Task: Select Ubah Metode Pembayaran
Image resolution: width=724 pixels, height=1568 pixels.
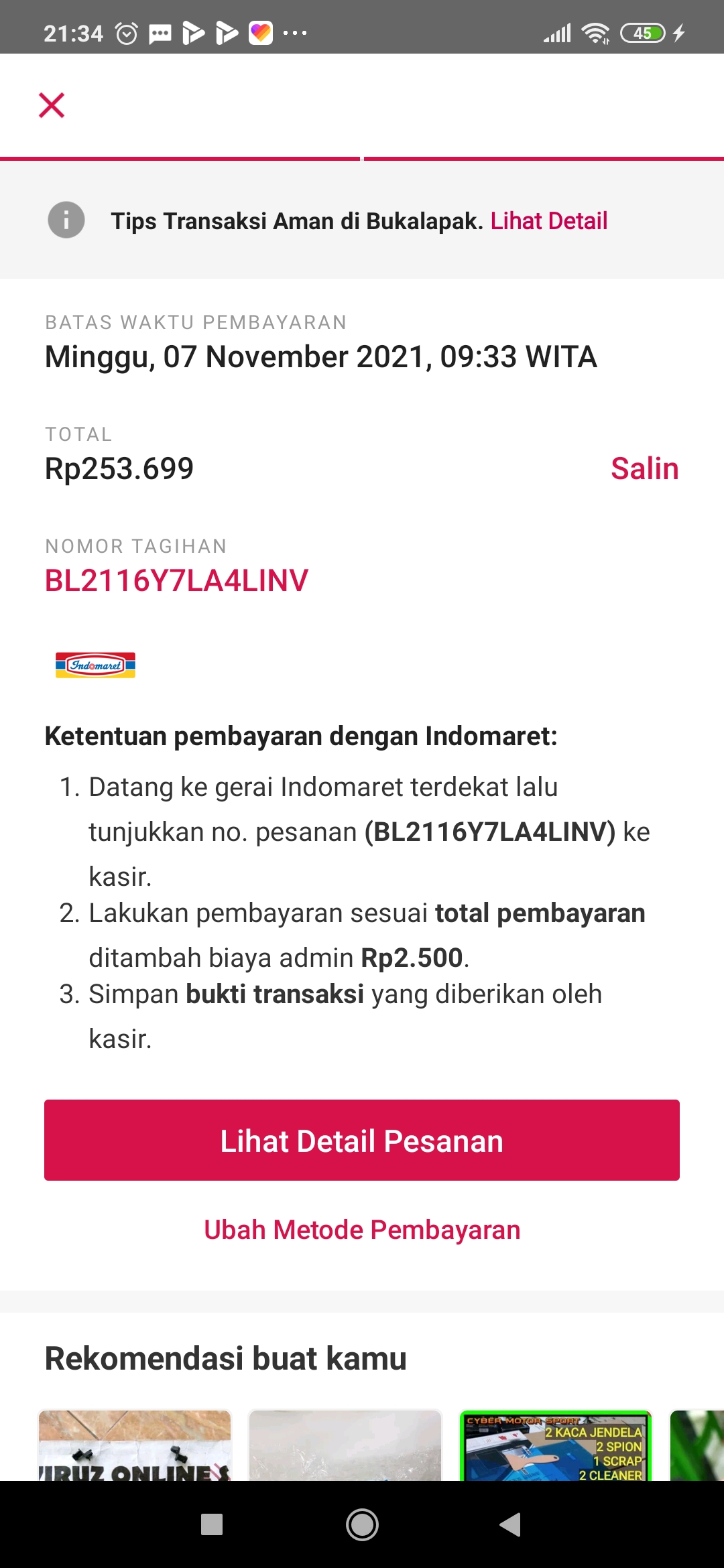Action: pyautogui.click(x=362, y=1230)
